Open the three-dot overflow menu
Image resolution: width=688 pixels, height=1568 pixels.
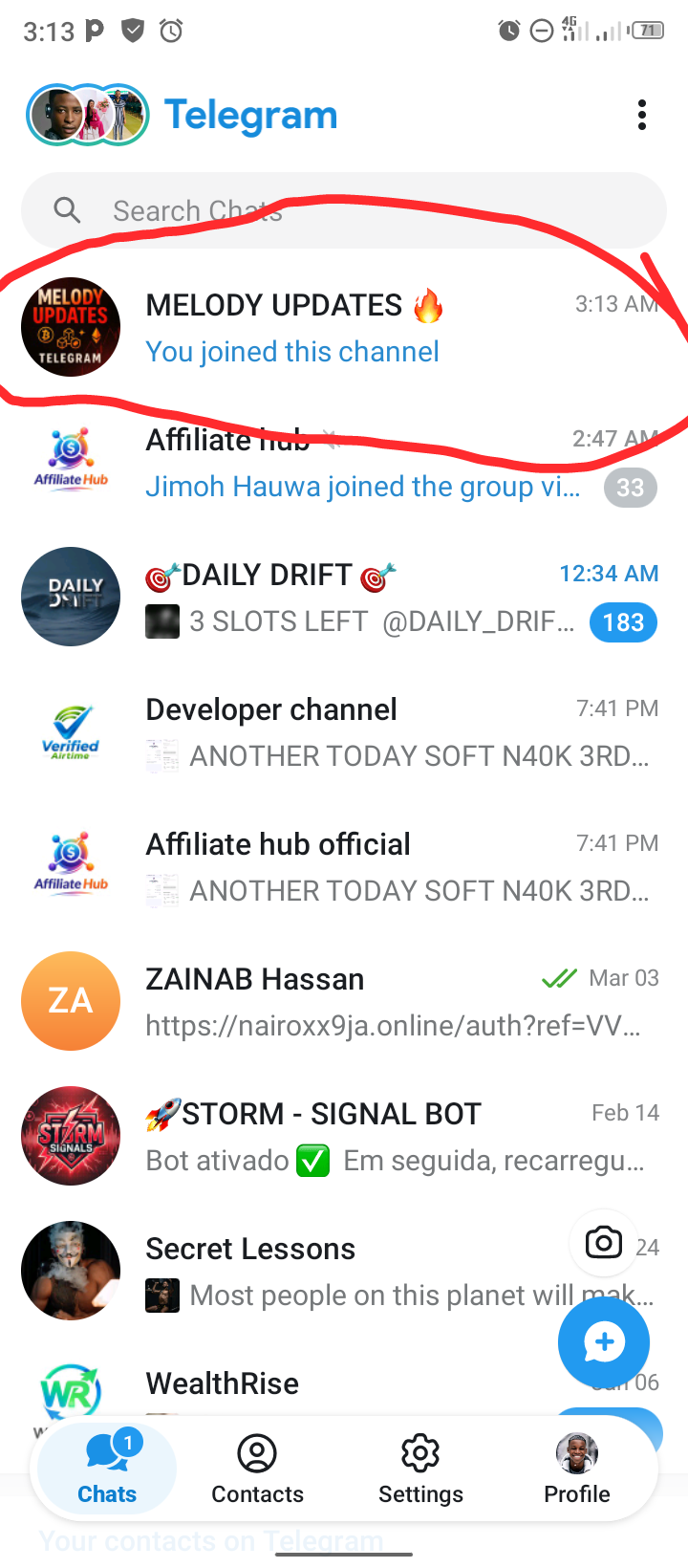pos(642,115)
